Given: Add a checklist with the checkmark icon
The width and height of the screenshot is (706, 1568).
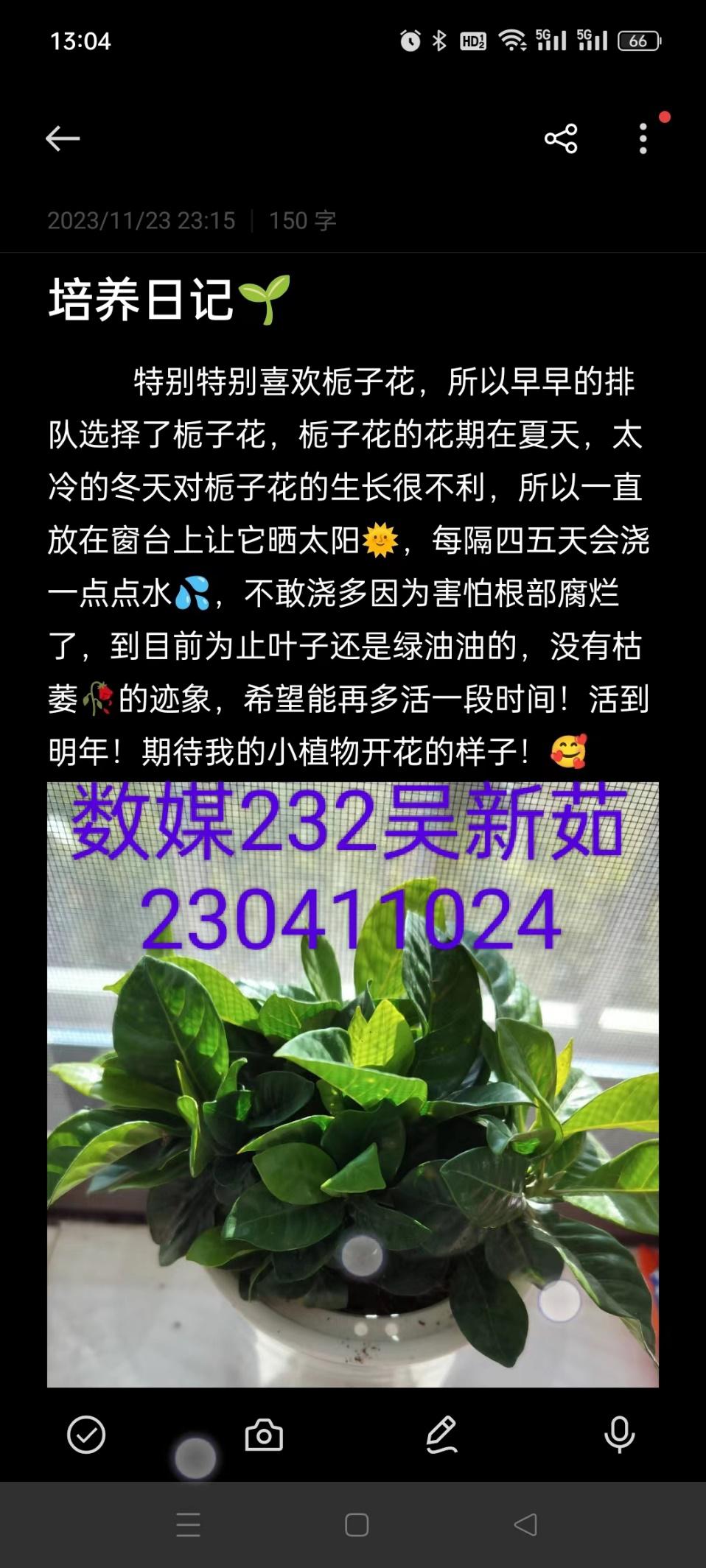Looking at the screenshot, I should click(86, 1435).
